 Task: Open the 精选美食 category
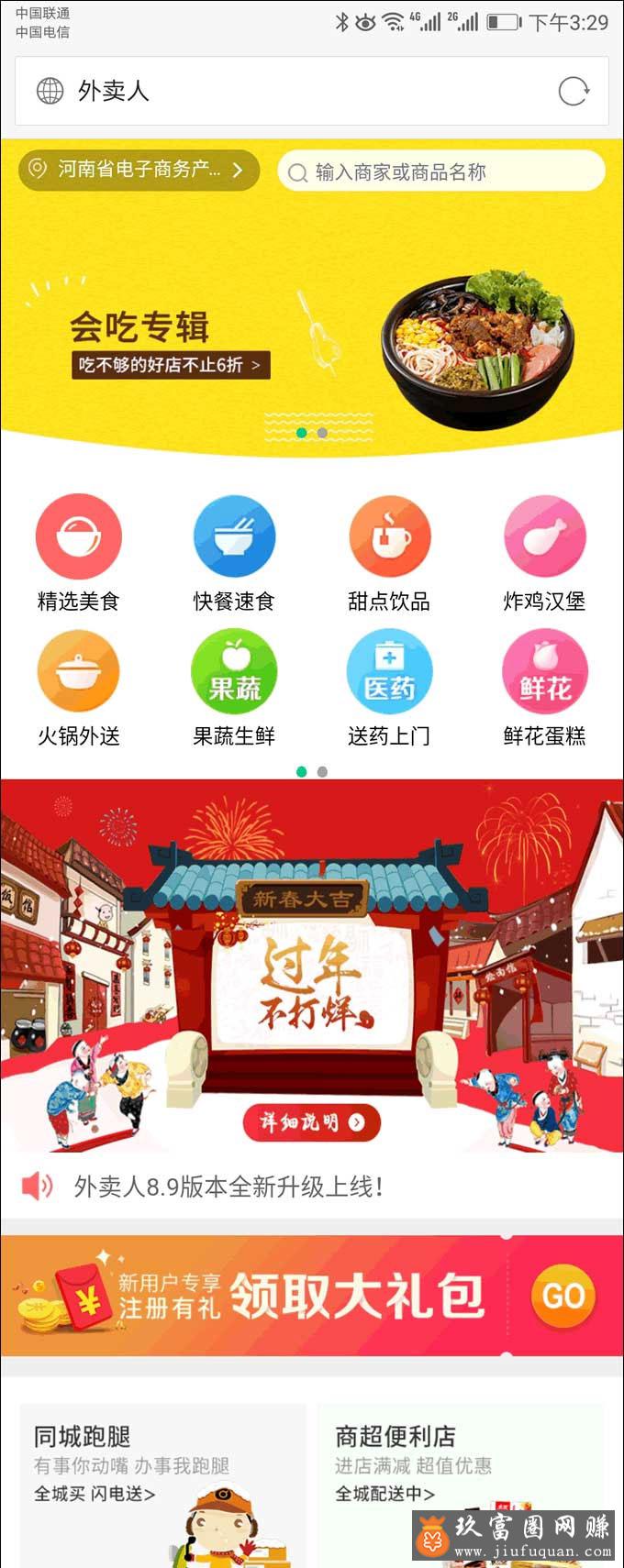pos(79,552)
